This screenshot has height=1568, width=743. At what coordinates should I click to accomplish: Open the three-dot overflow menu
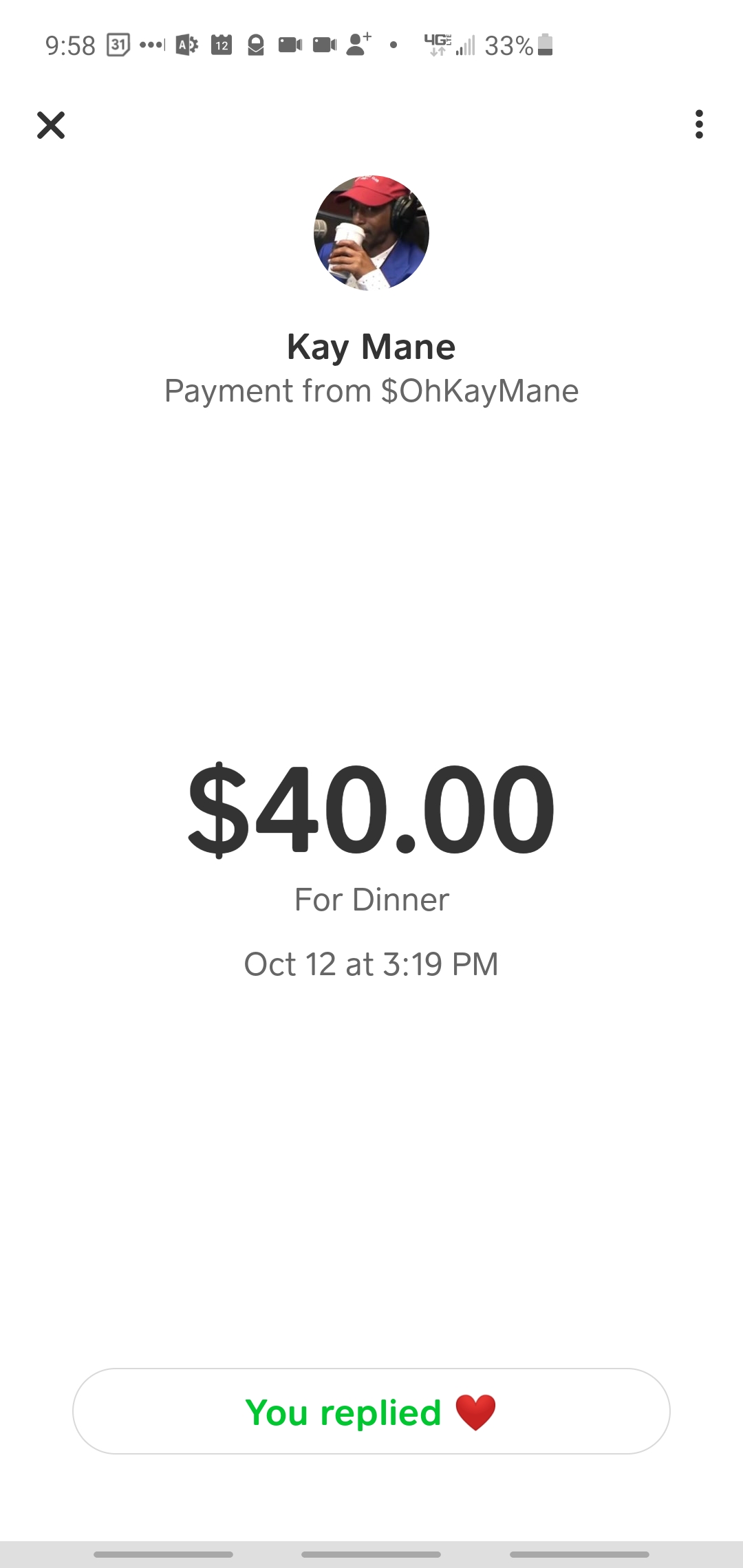pyautogui.click(x=699, y=124)
